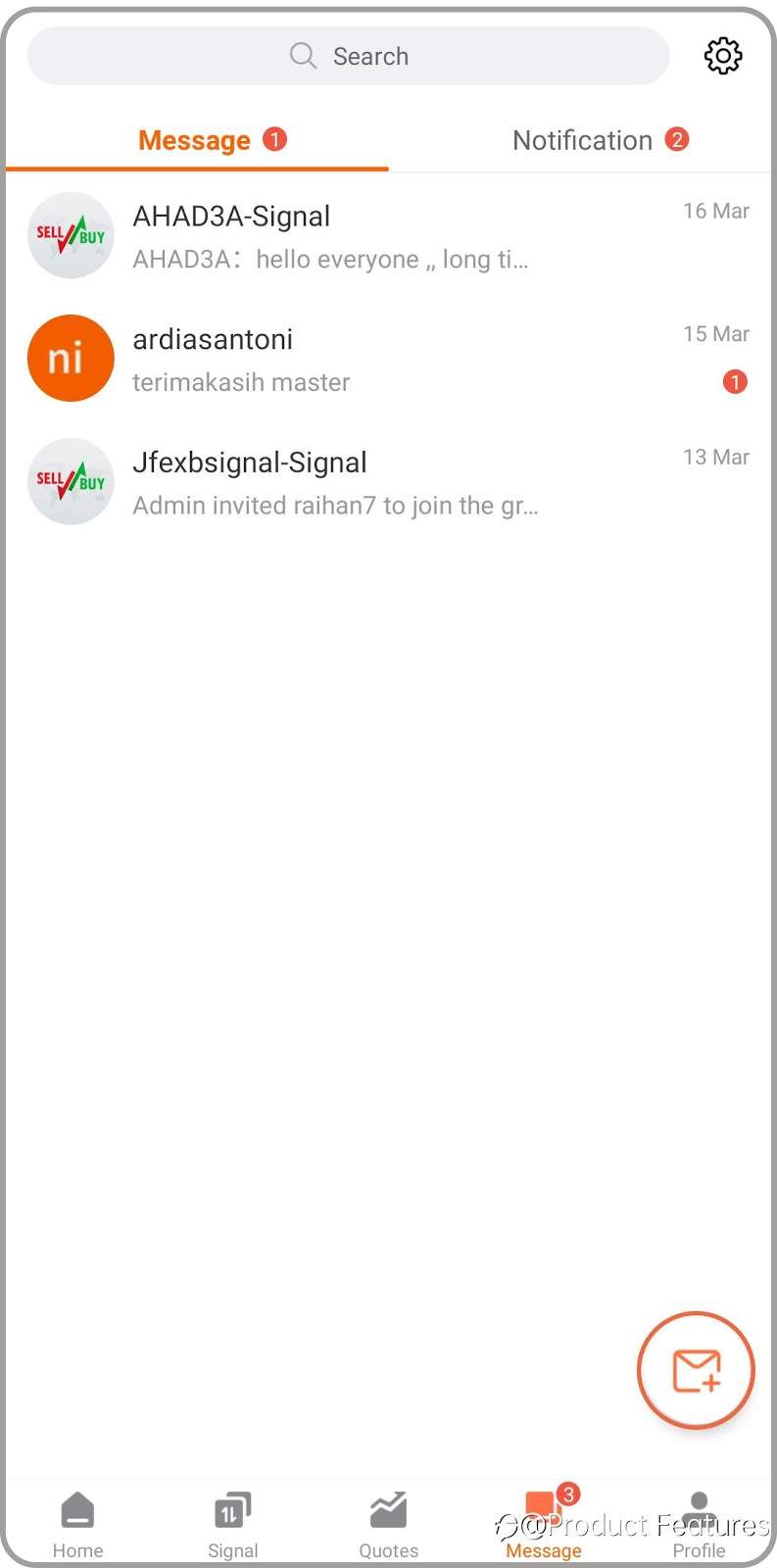Open the AHAD3A-Signal chat
This screenshot has width=777, height=1568.
[389, 236]
